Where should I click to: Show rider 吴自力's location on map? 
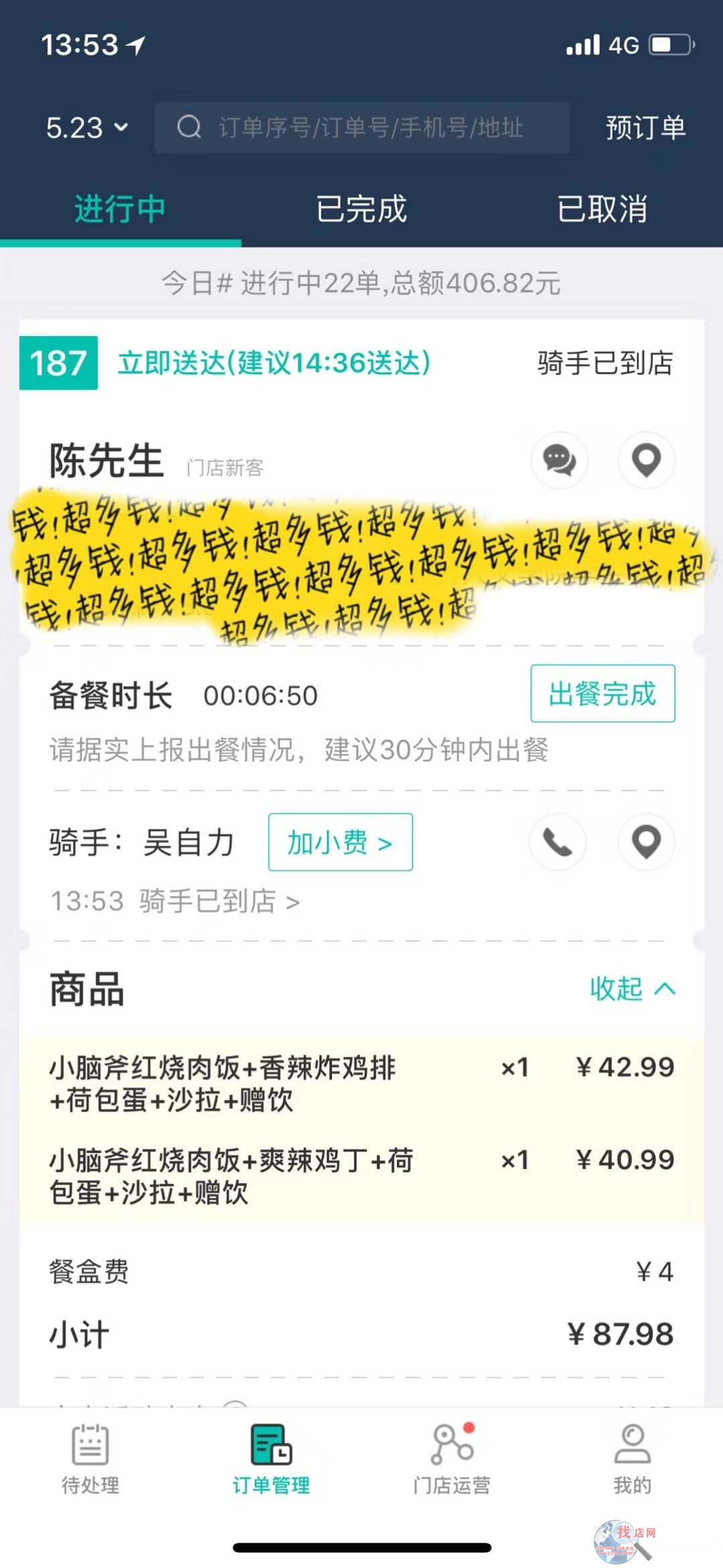tap(646, 842)
